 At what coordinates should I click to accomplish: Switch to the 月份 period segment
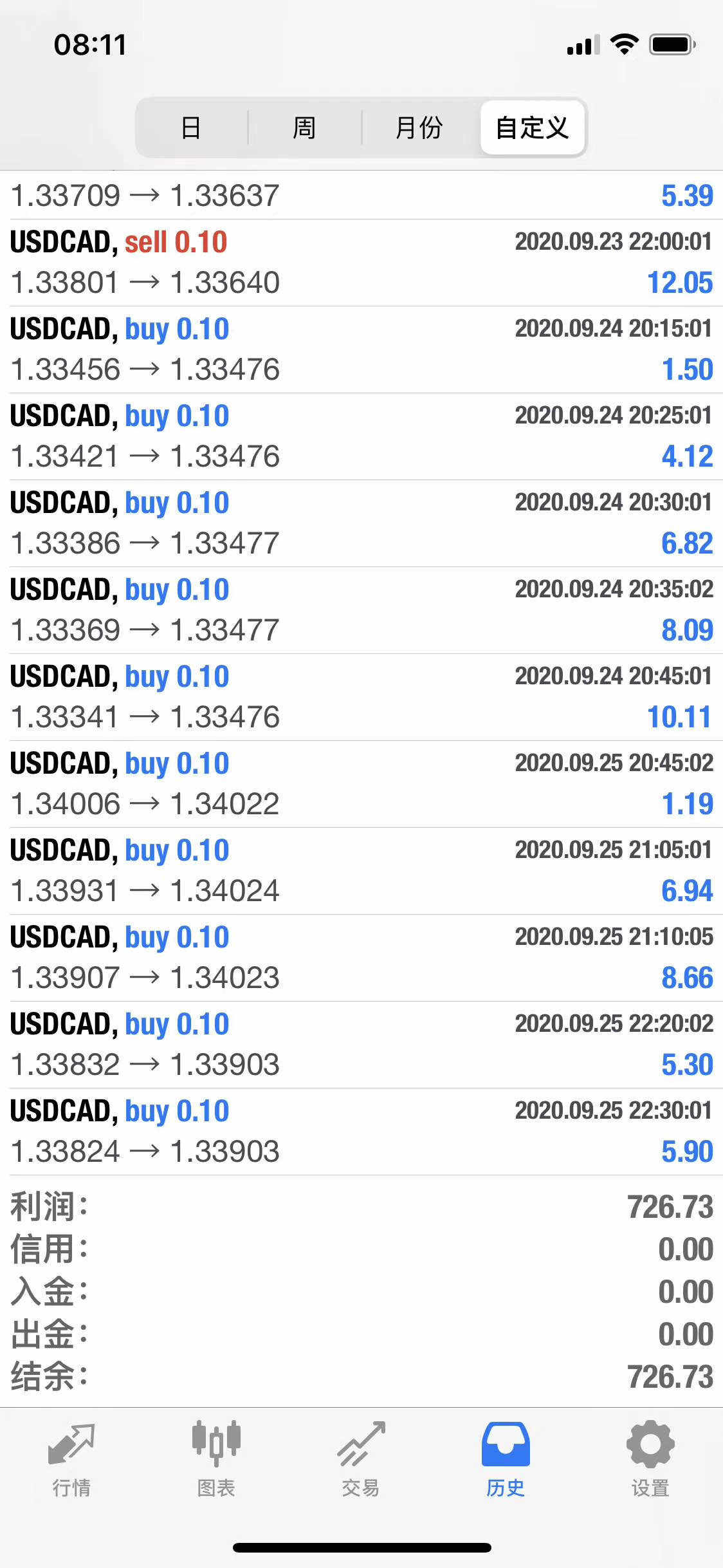pyautogui.click(x=419, y=127)
